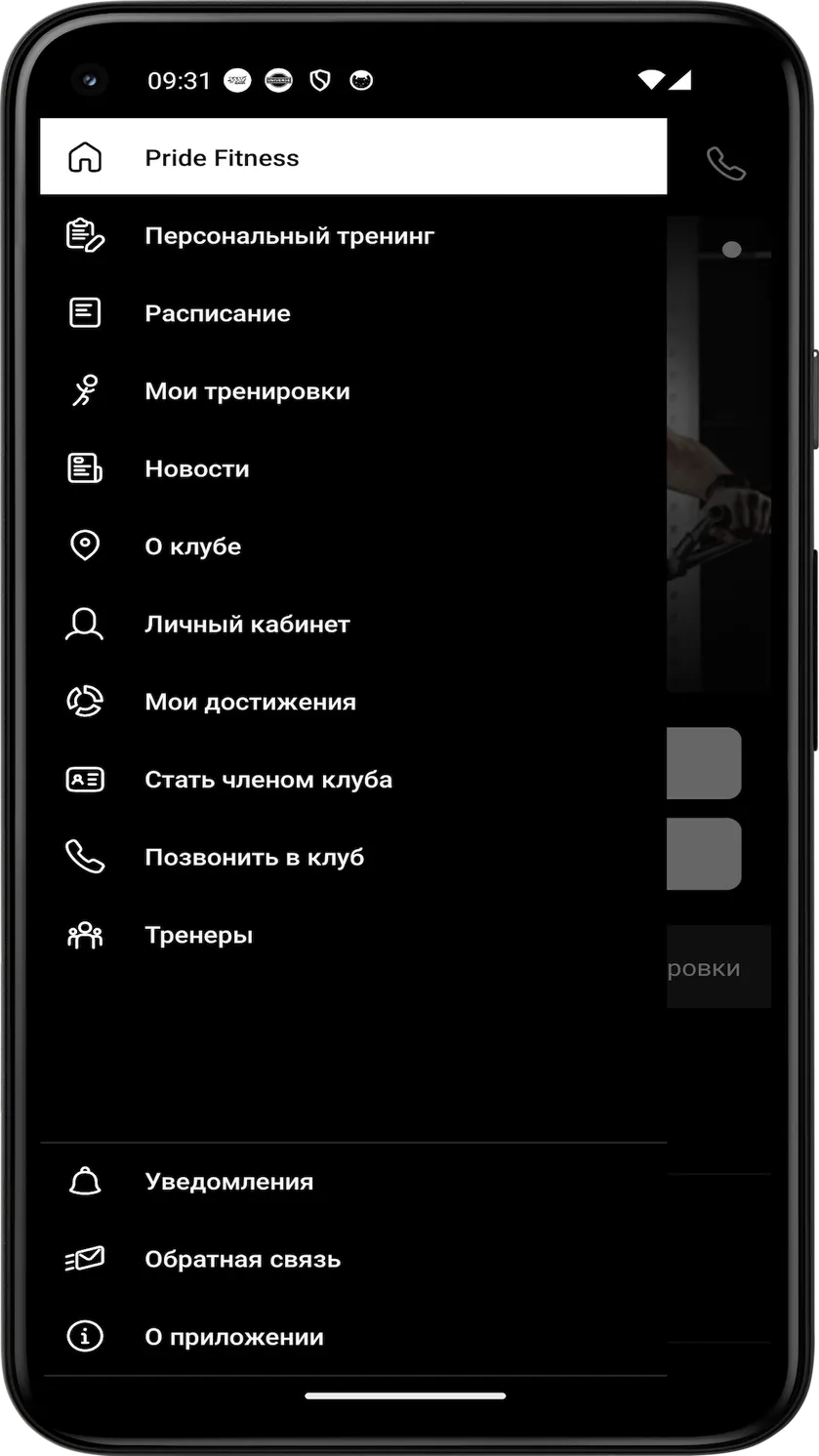The image size is (819, 1456).
Task: Open the Pride Fitness home item
Action: point(353,157)
